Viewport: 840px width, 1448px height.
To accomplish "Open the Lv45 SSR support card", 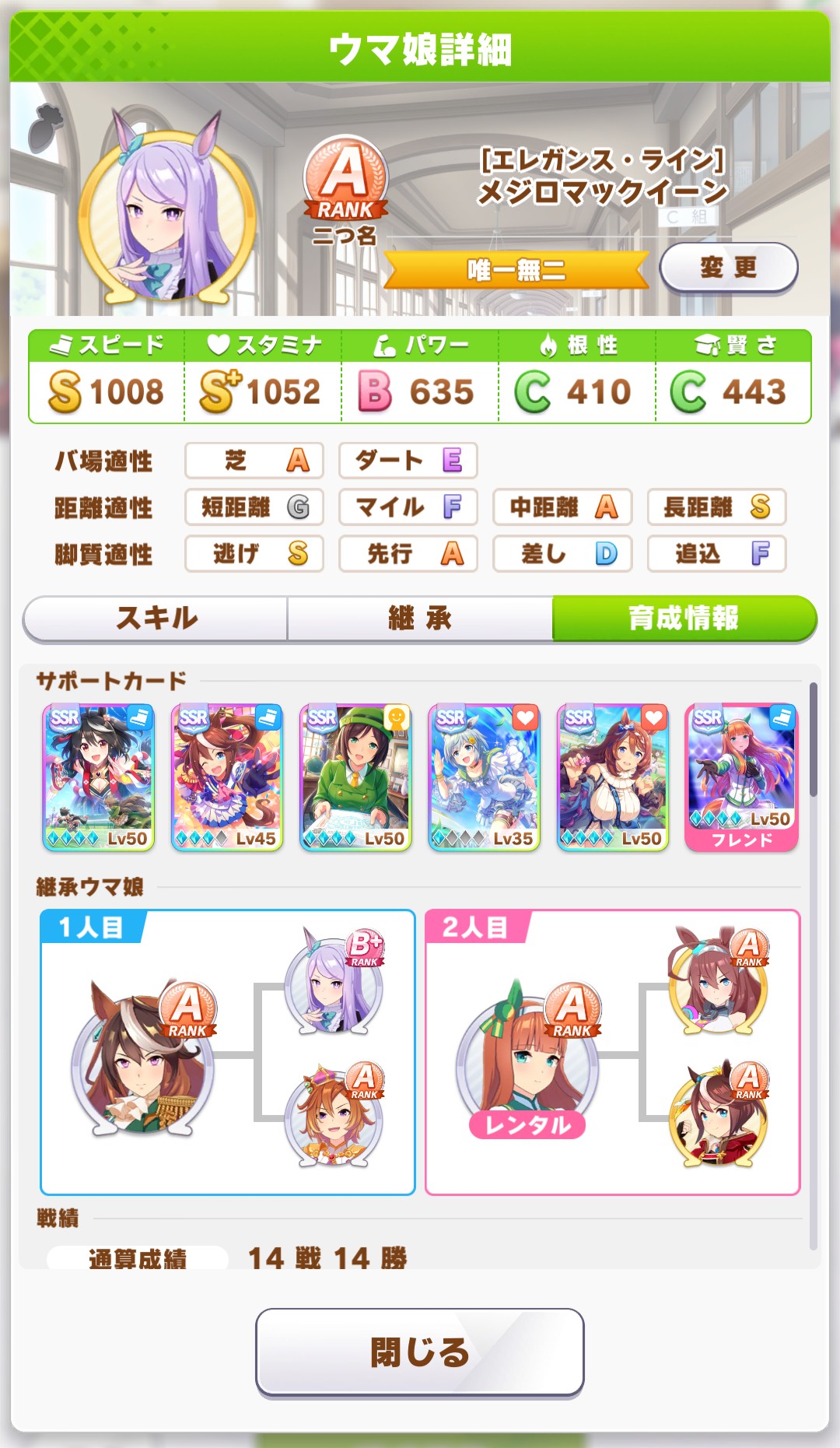I will tap(226, 777).
